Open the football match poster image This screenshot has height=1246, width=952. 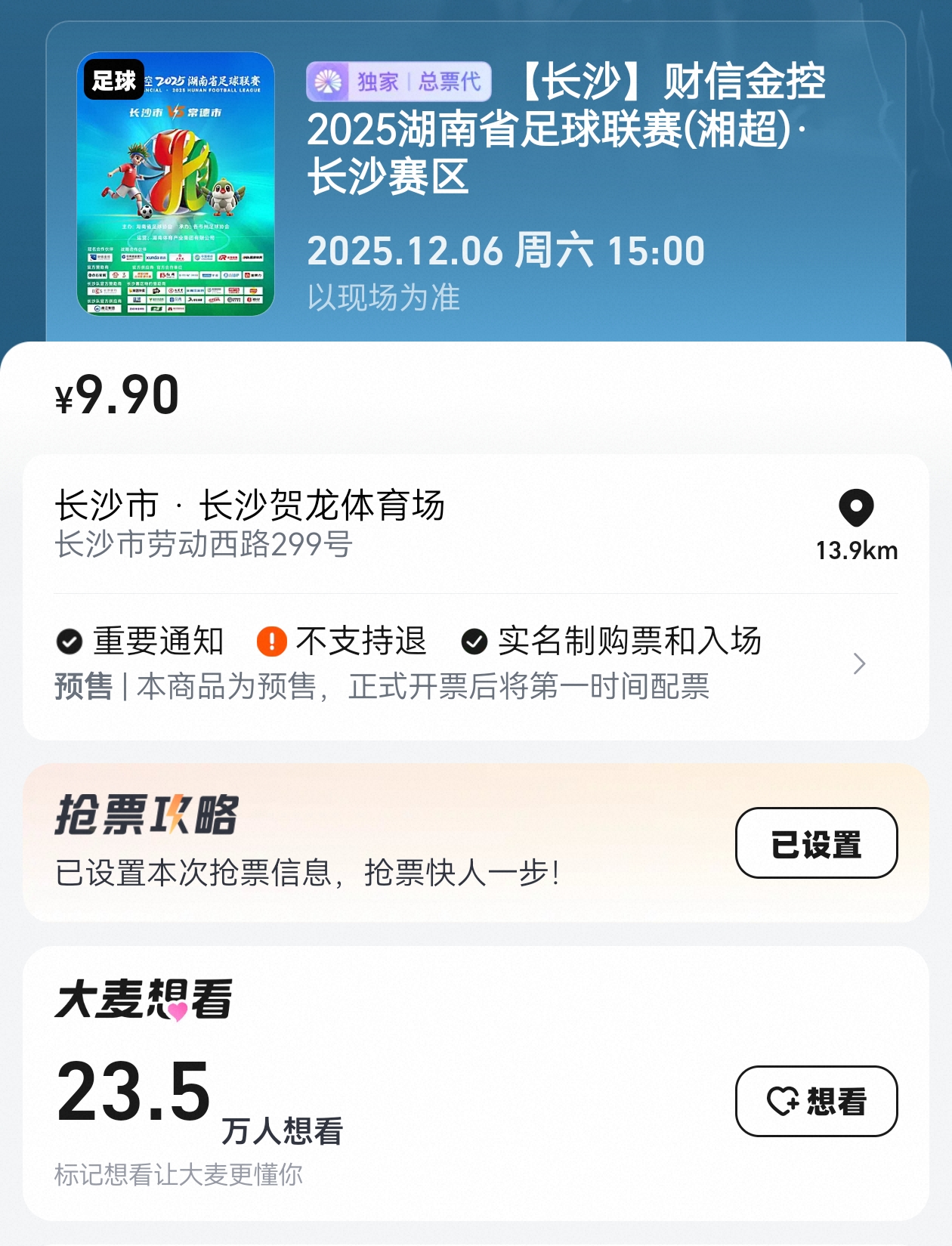(x=175, y=184)
